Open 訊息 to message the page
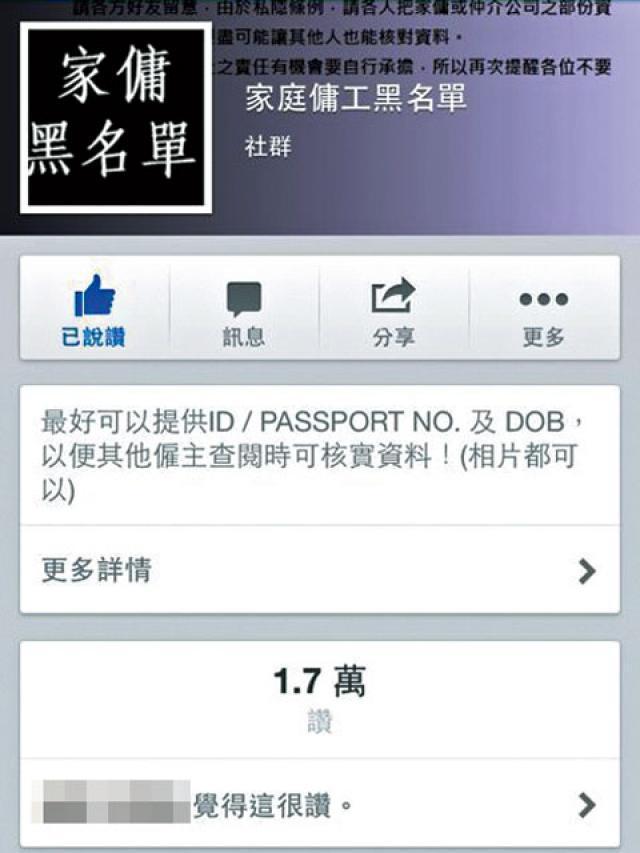640x853 pixels. pyautogui.click(x=244, y=309)
